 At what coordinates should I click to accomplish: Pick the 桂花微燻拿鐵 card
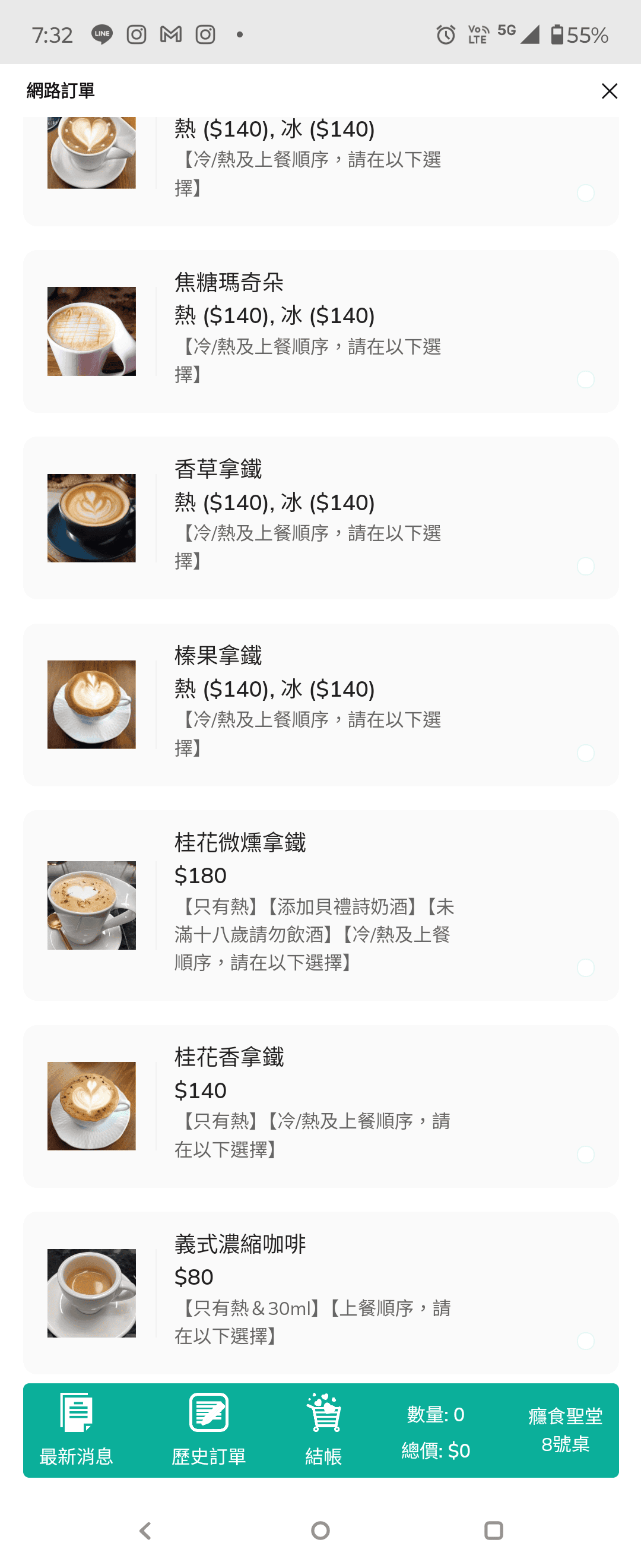pos(320,905)
